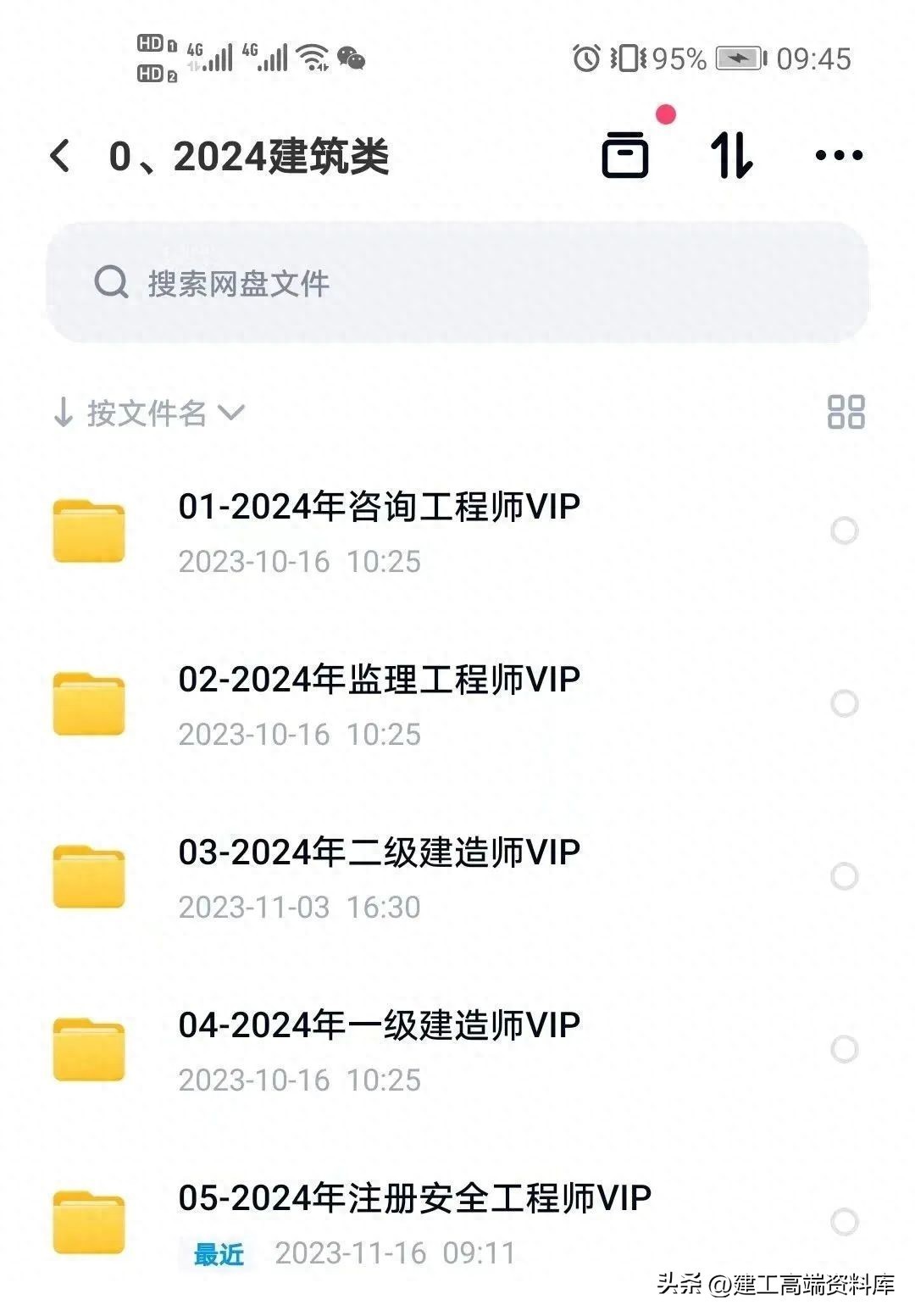Select the 01-2024年咨询工程师VIP folder checkbox
The image size is (915, 1316).
click(845, 531)
